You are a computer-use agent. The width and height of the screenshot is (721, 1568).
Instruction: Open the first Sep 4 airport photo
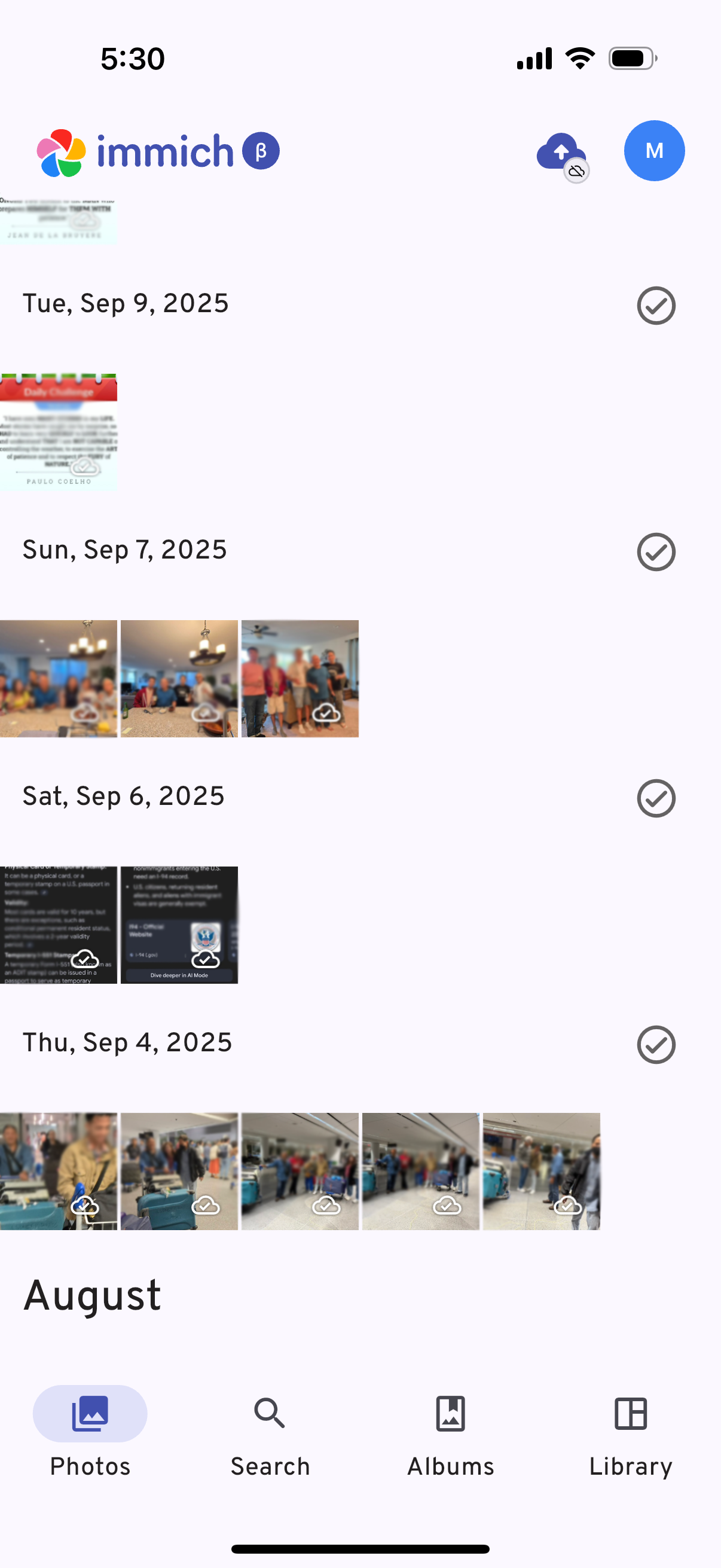click(59, 1171)
